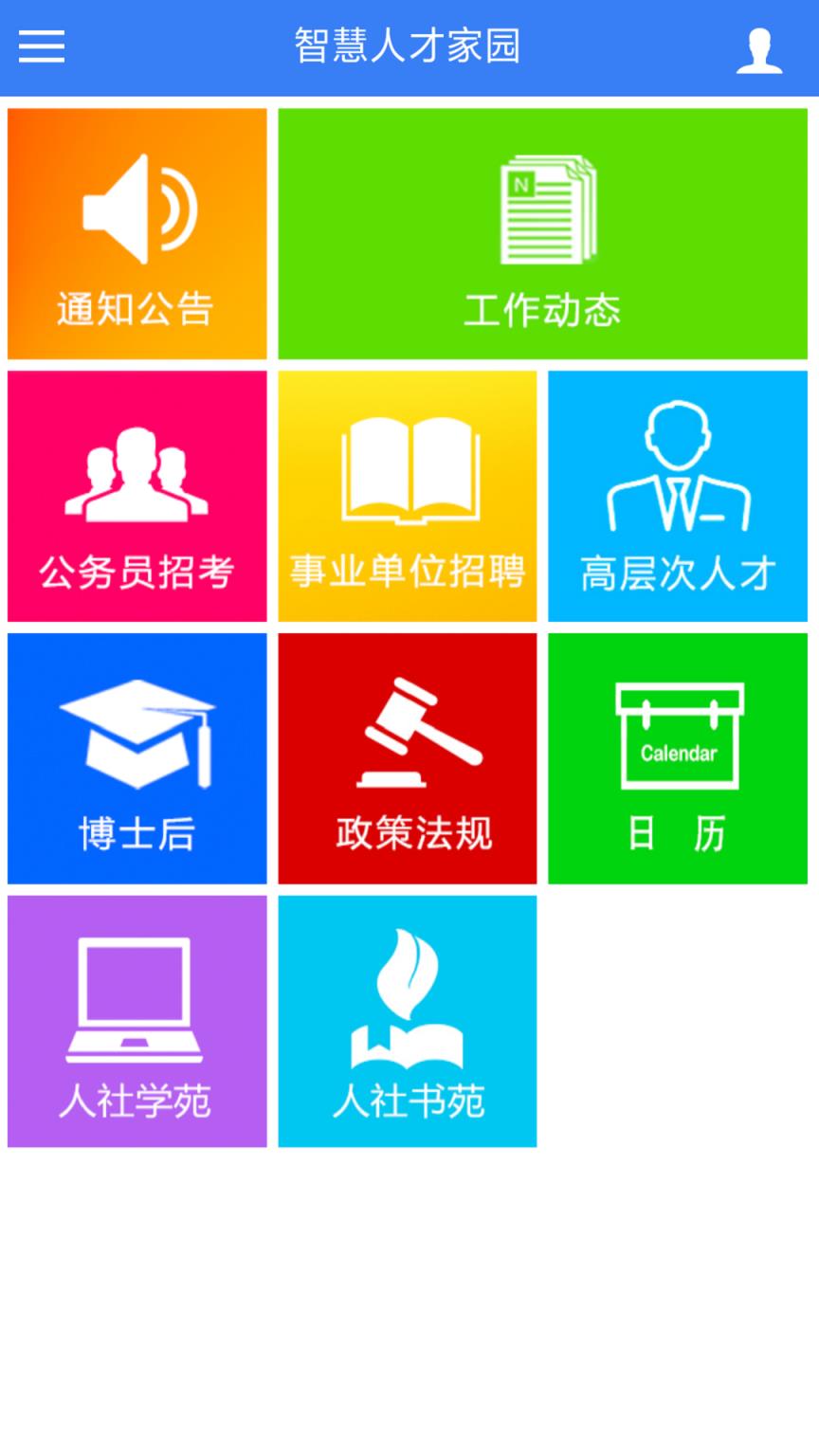Image resolution: width=819 pixels, height=1456 pixels.
Task: Browse the 政策法规 section
Action: pyautogui.click(x=408, y=758)
